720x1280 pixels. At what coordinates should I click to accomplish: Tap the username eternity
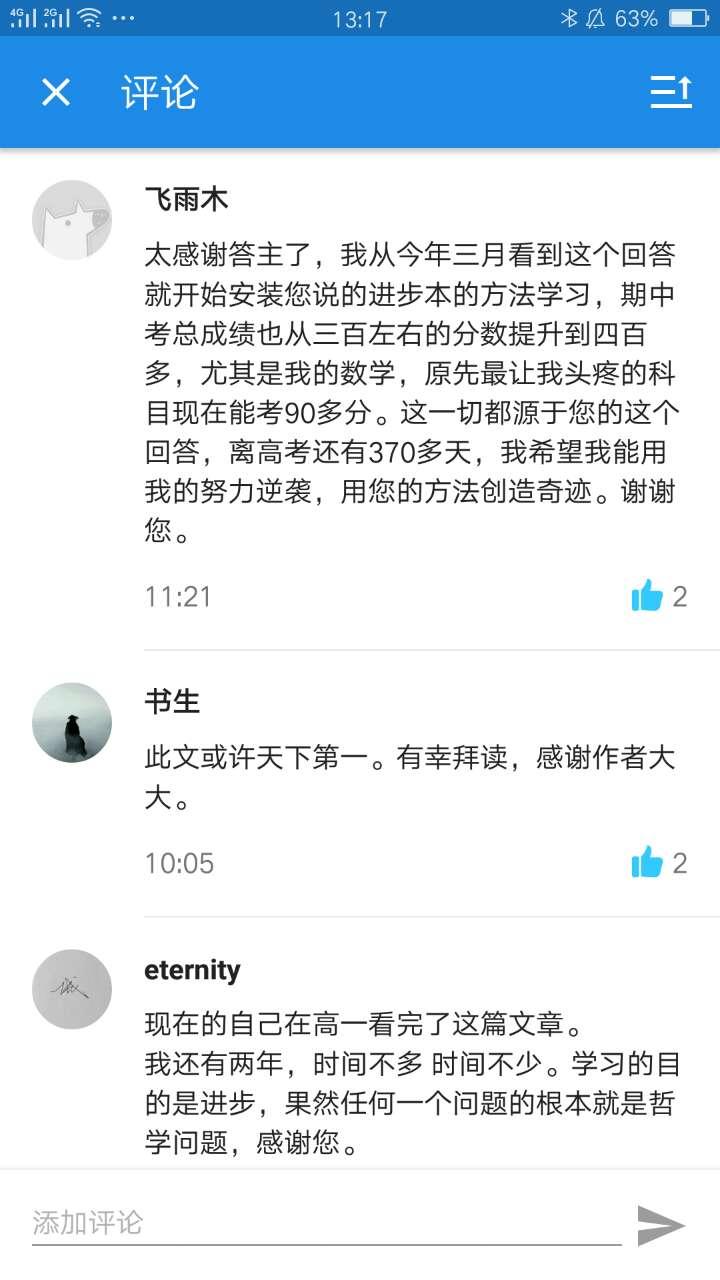coord(193,971)
